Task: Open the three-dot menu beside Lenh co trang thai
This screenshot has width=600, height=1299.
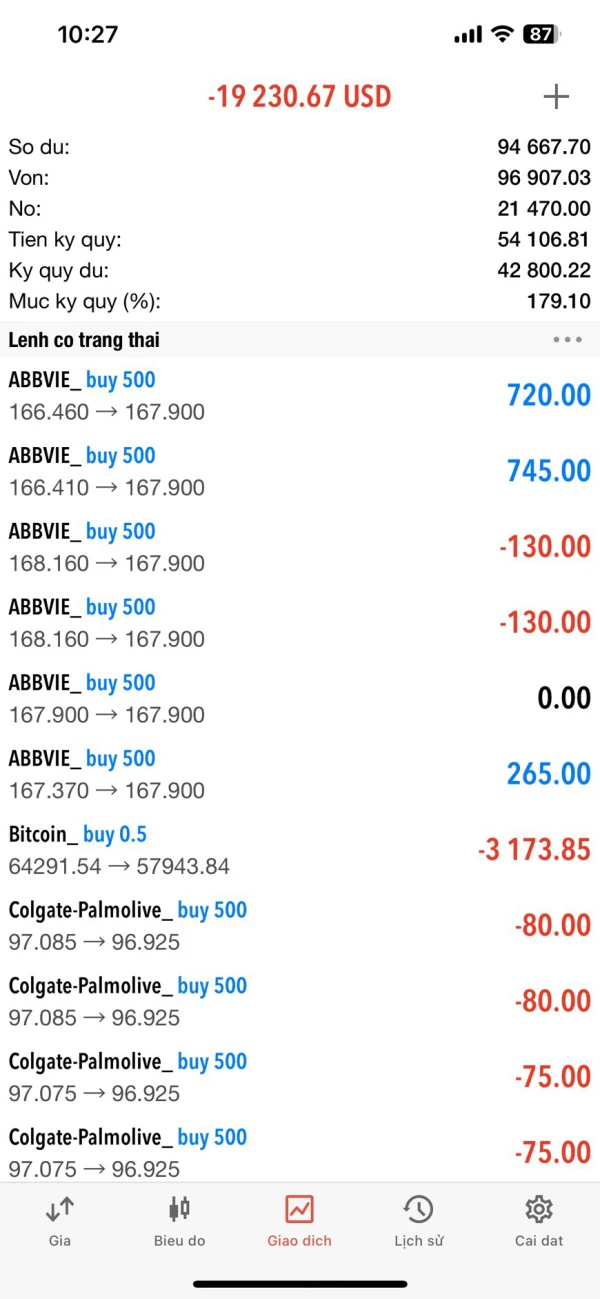Action: pyautogui.click(x=567, y=340)
